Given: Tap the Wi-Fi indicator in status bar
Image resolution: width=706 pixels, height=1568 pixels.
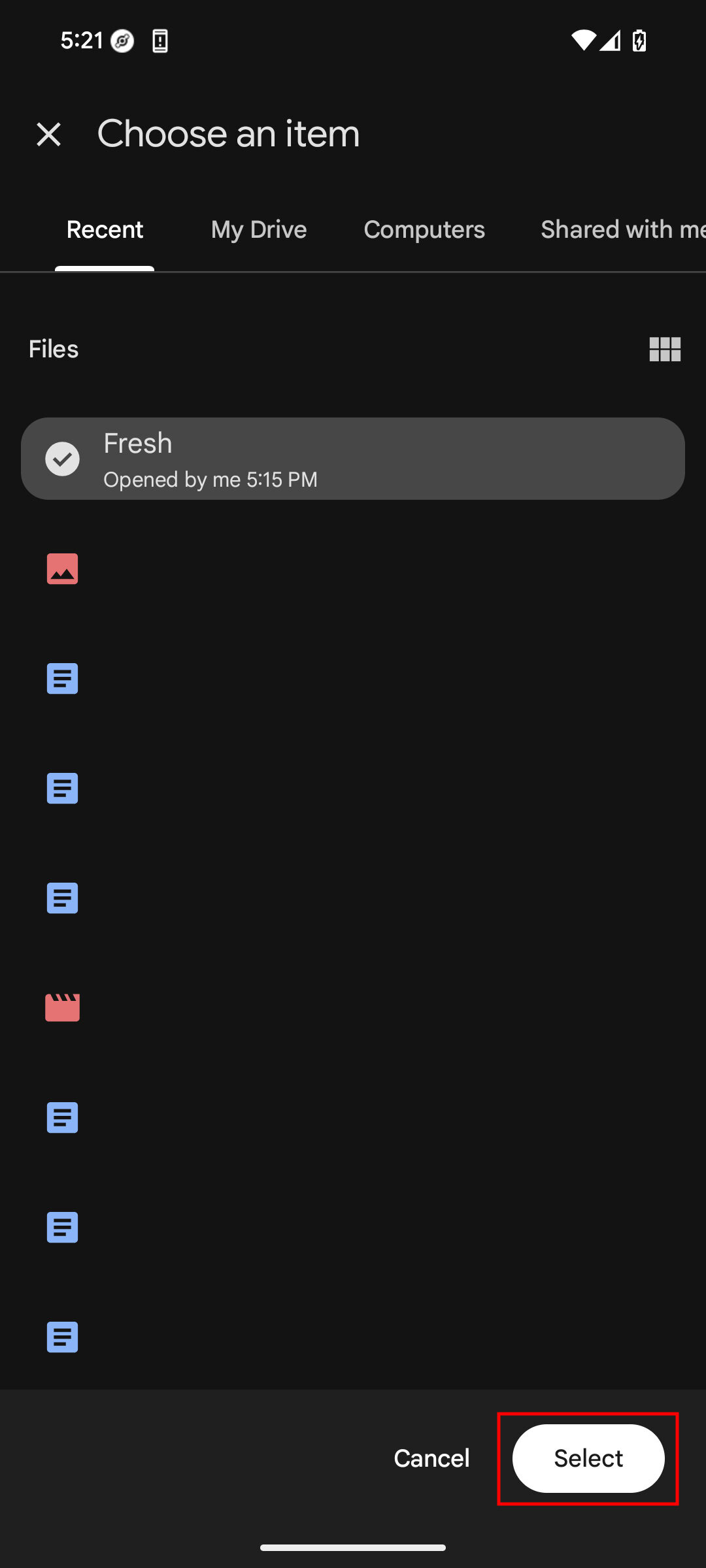Looking at the screenshot, I should pyautogui.click(x=584, y=40).
